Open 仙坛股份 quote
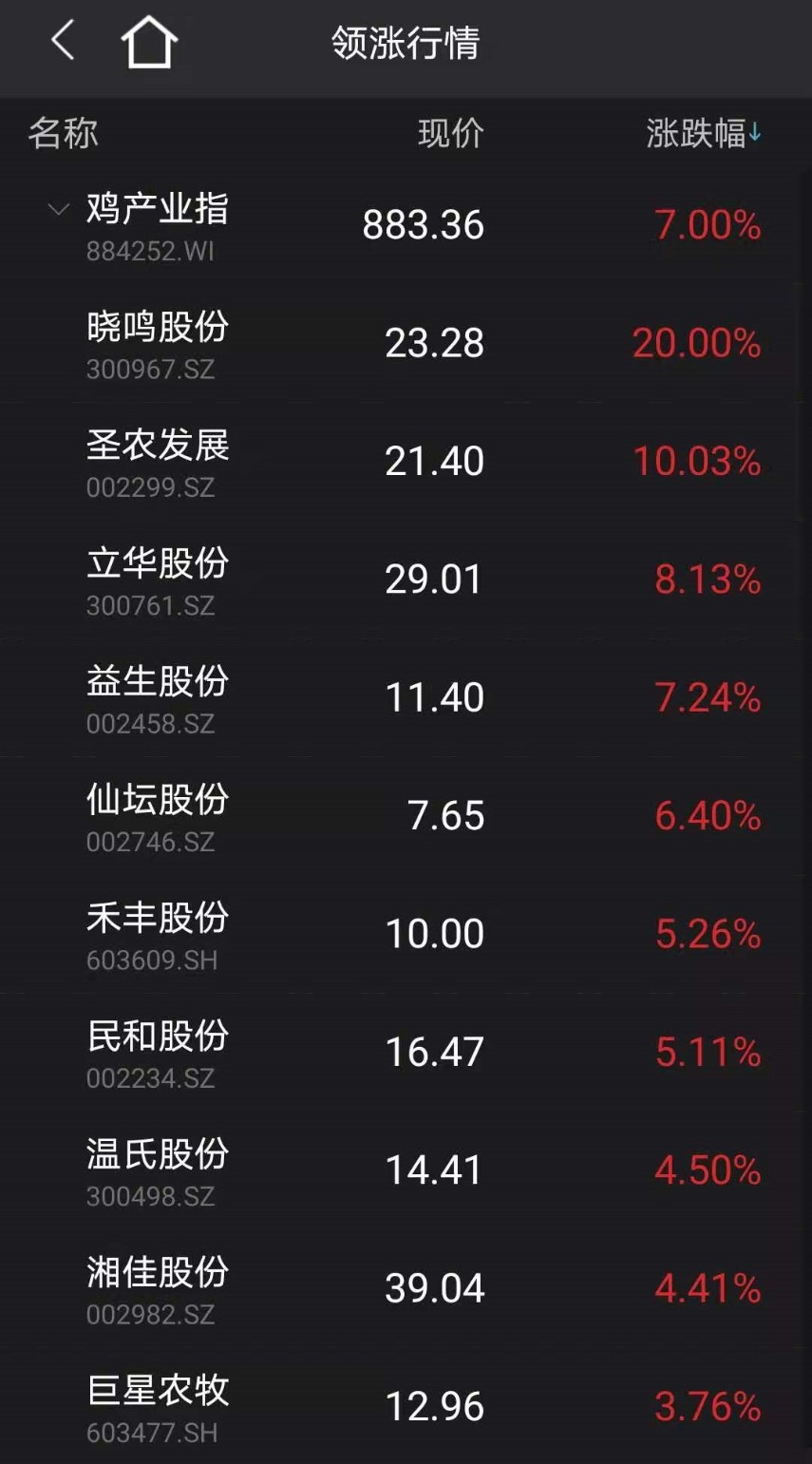The height and width of the screenshot is (1464, 812). [406, 816]
